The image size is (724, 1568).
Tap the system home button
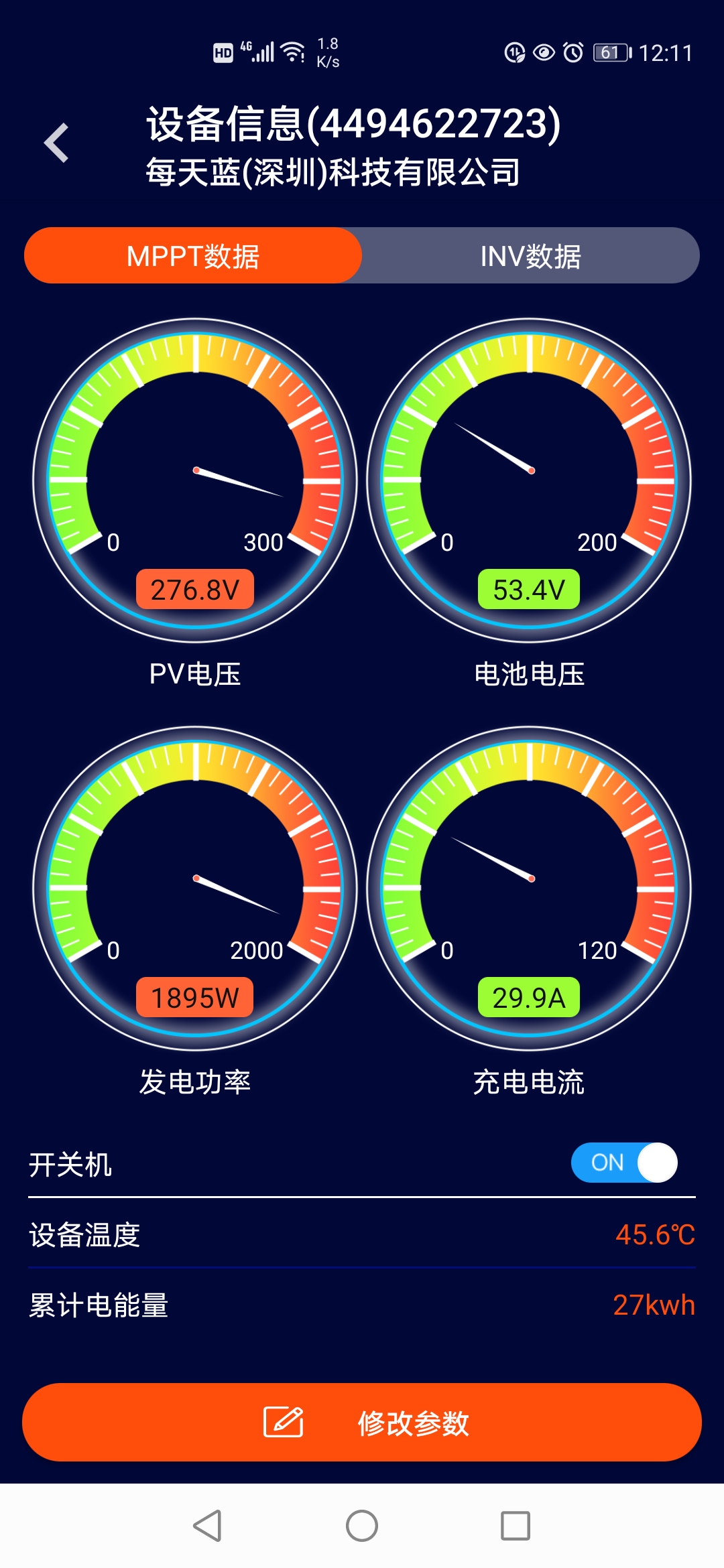coord(362,1526)
